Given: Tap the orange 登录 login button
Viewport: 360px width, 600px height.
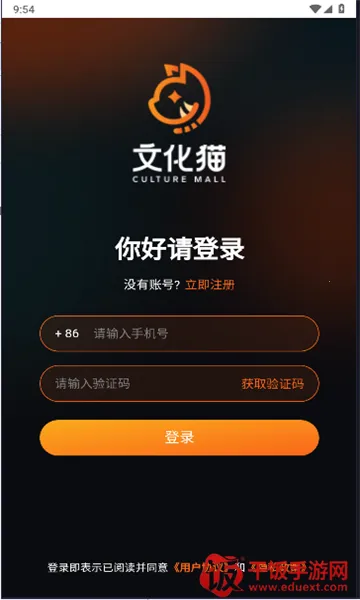Looking at the screenshot, I should [179, 437].
